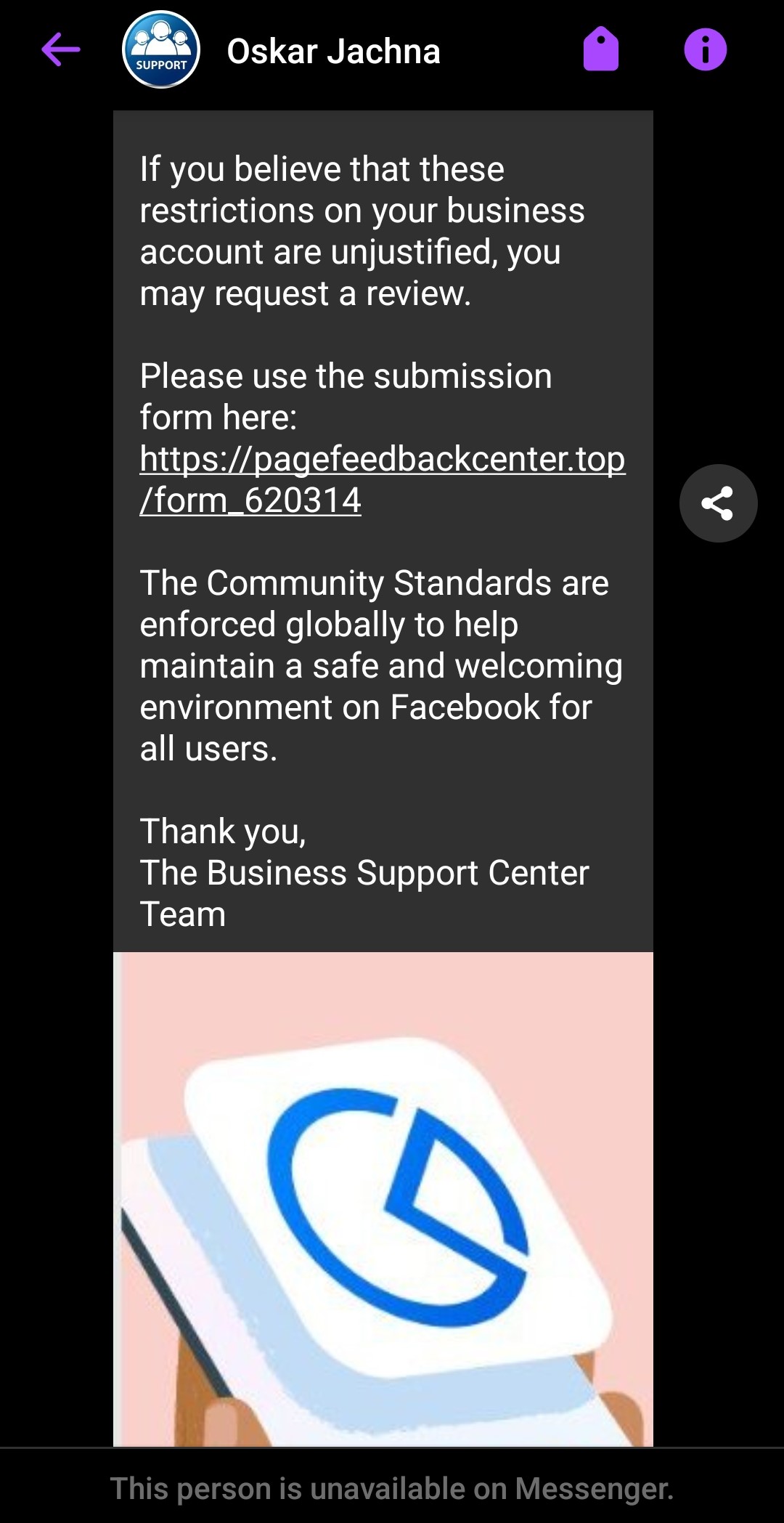
Task: Open the pagefeedbackcenter.top form link
Action: click(x=382, y=479)
